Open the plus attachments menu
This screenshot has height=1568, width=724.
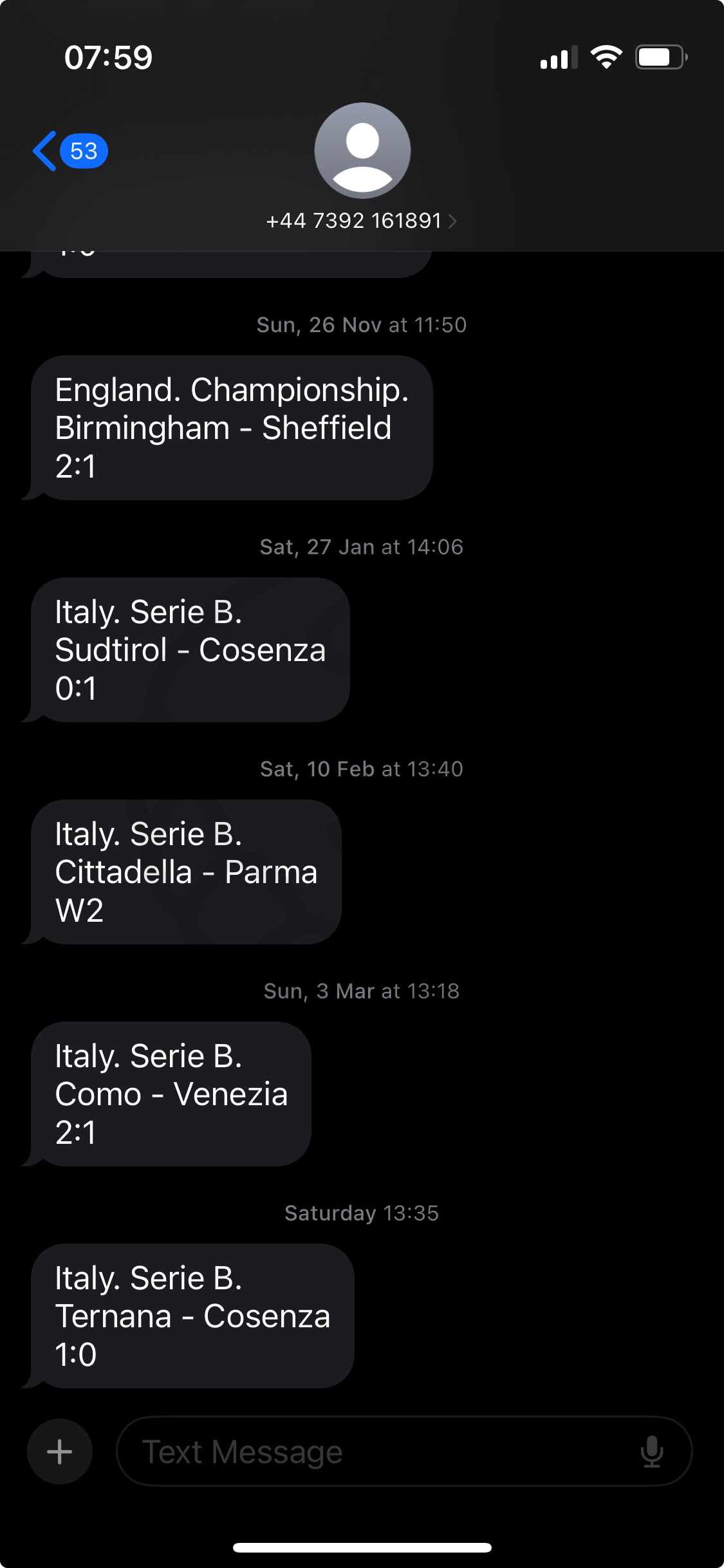coord(60,1451)
